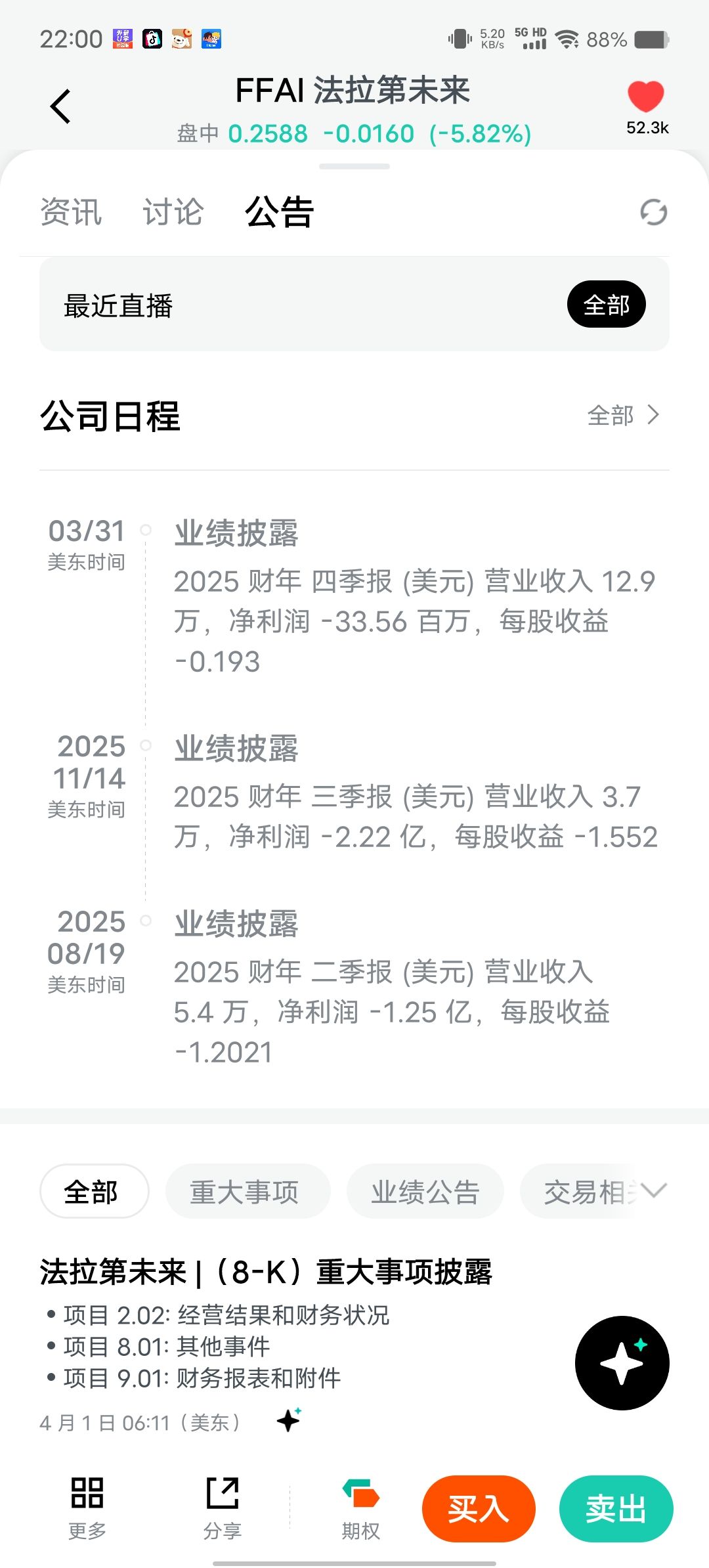Screen dimensions: 709x1568
Task: Refresh the announcements list
Action: click(653, 212)
